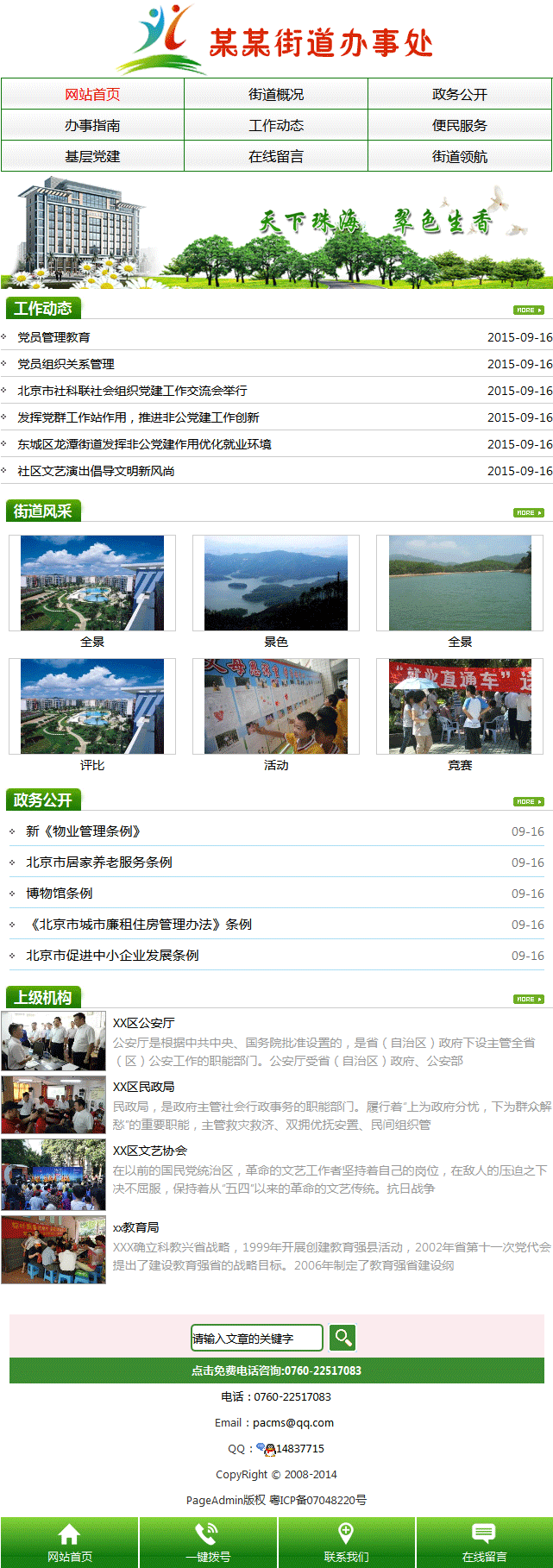Open the 便民服务 section

pyautogui.click(x=460, y=125)
